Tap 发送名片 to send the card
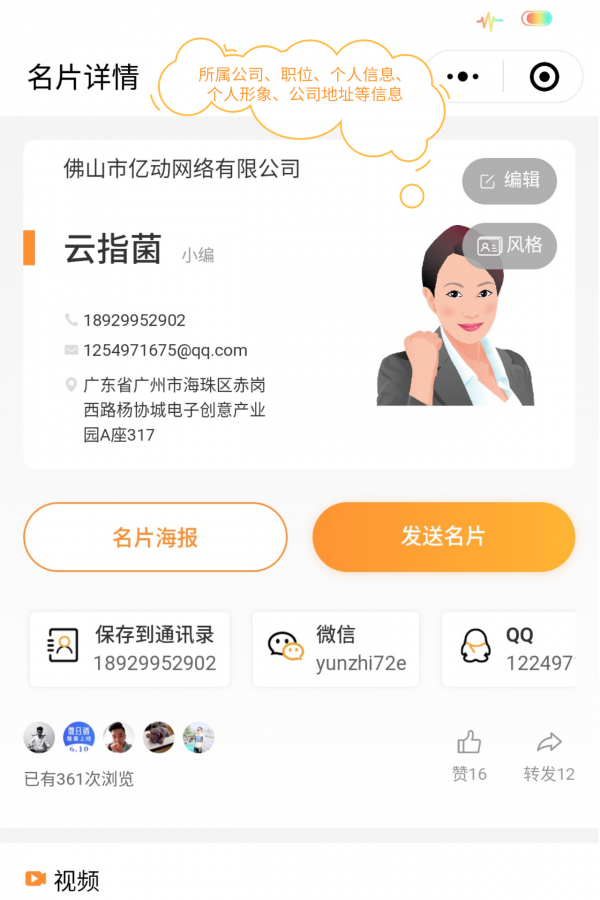 tap(443, 537)
